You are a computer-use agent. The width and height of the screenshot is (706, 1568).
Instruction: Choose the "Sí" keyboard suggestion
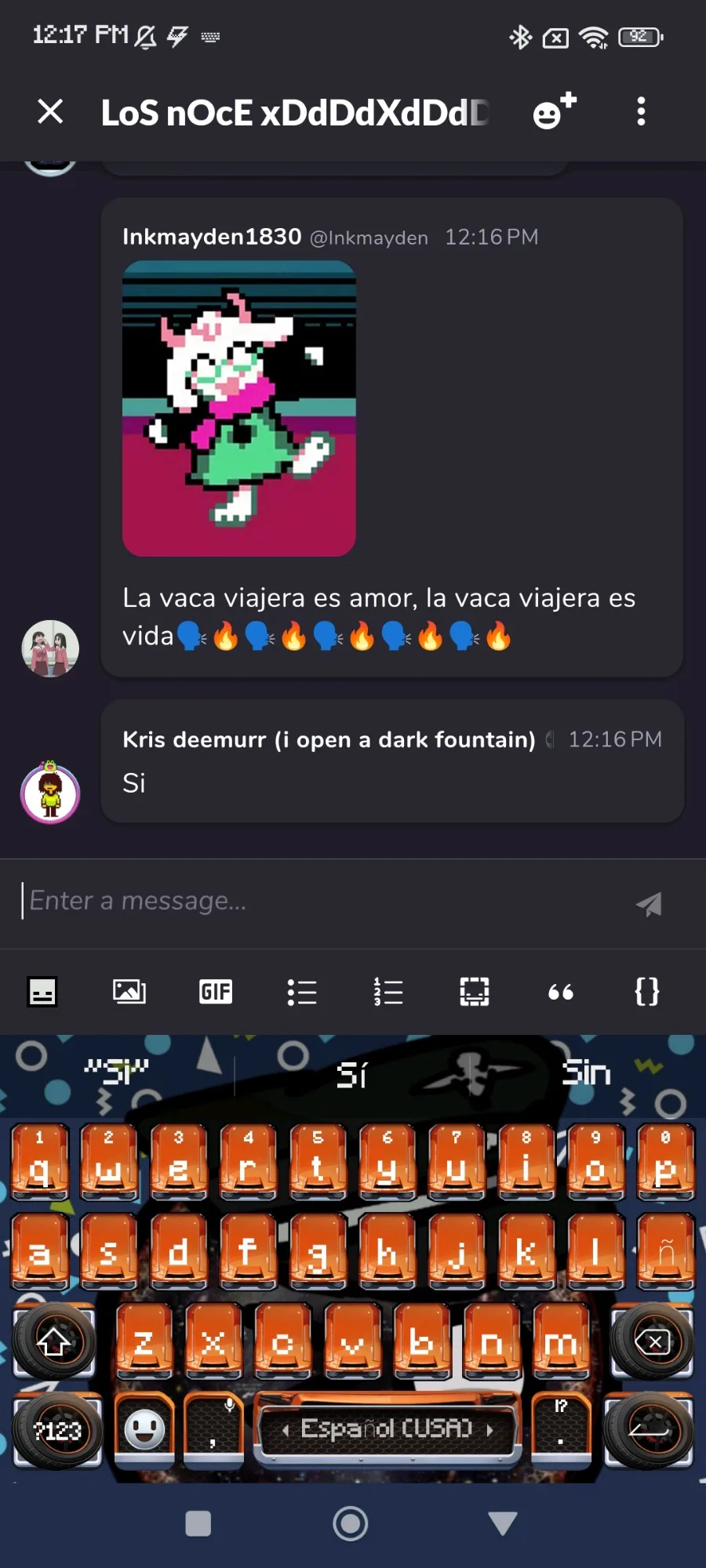click(x=352, y=1074)
